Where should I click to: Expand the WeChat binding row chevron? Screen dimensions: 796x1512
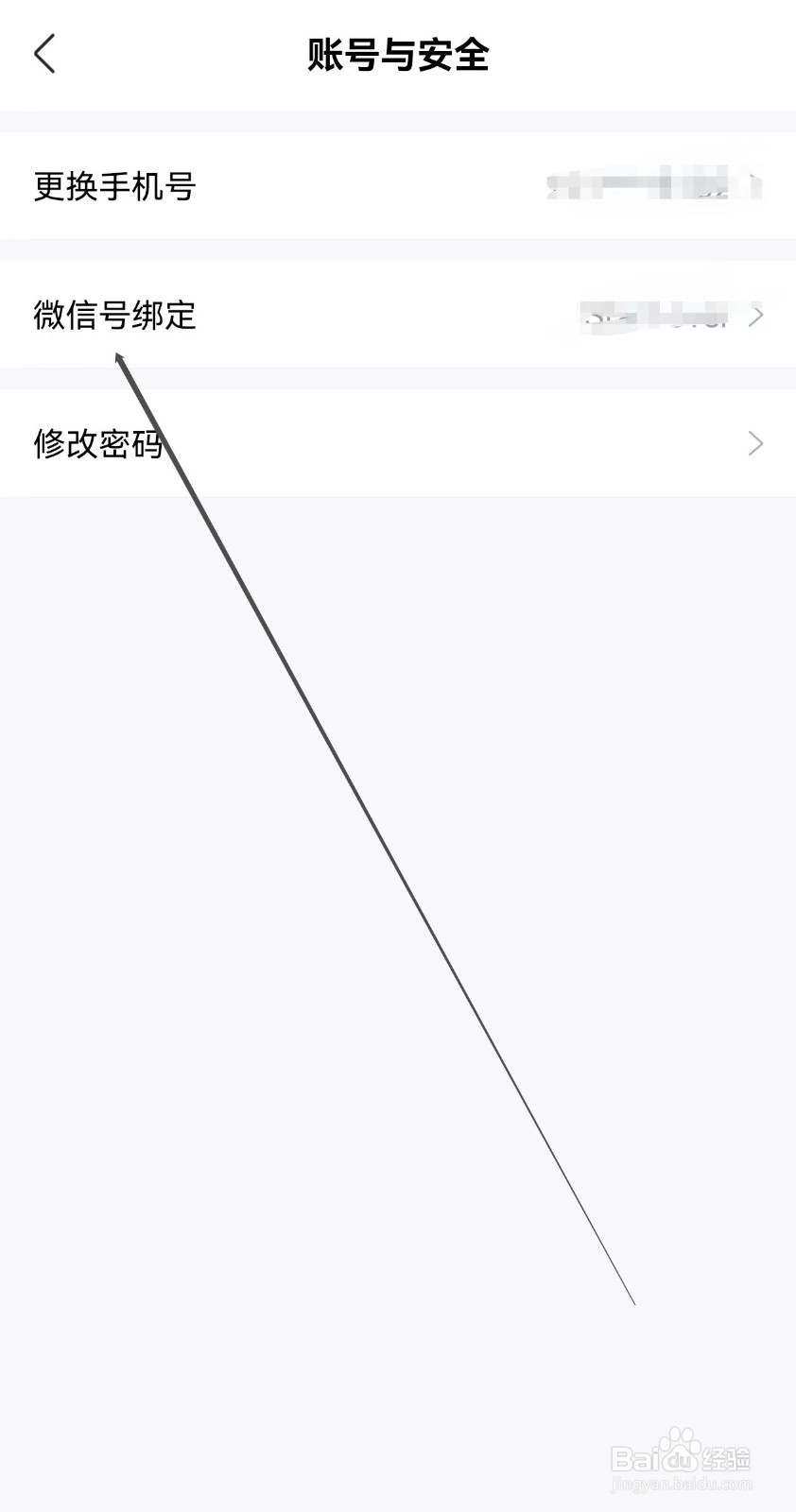755,316
